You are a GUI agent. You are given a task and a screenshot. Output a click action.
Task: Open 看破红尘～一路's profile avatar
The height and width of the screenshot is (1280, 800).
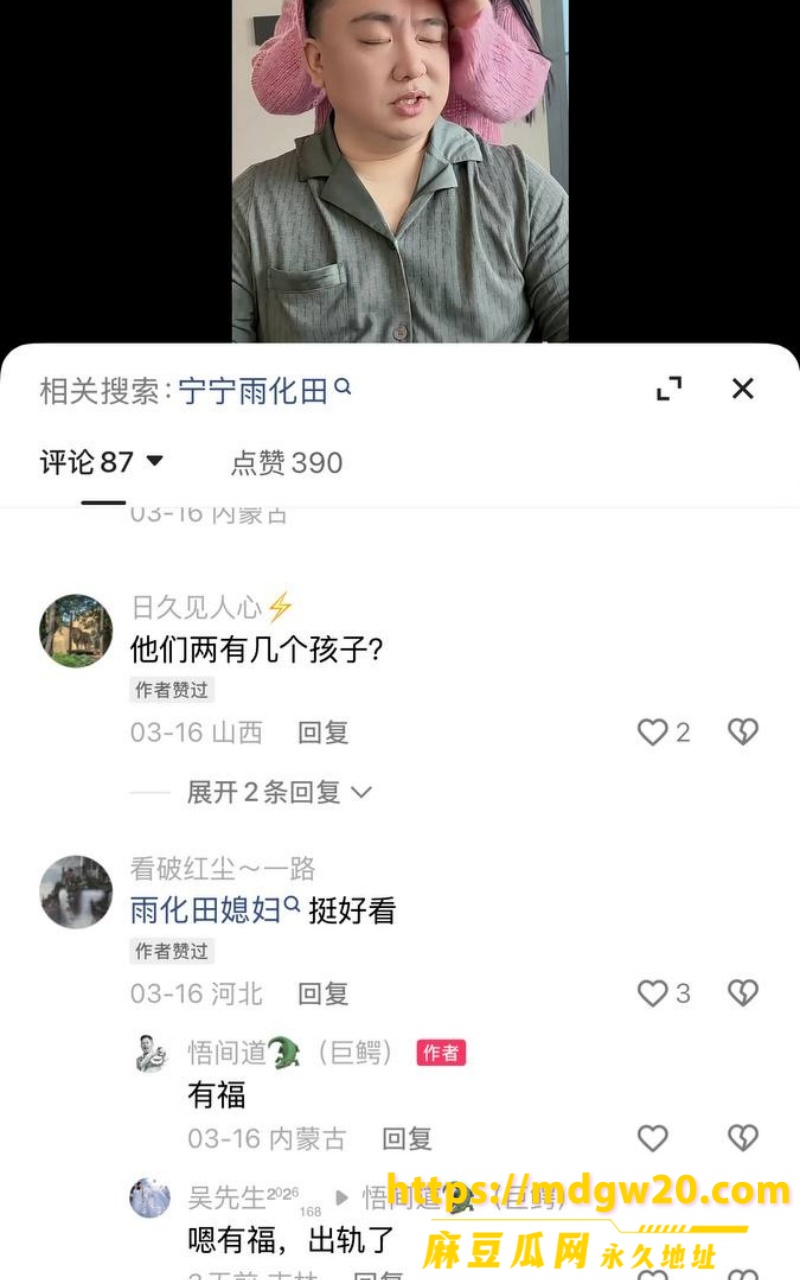(76, 892)
